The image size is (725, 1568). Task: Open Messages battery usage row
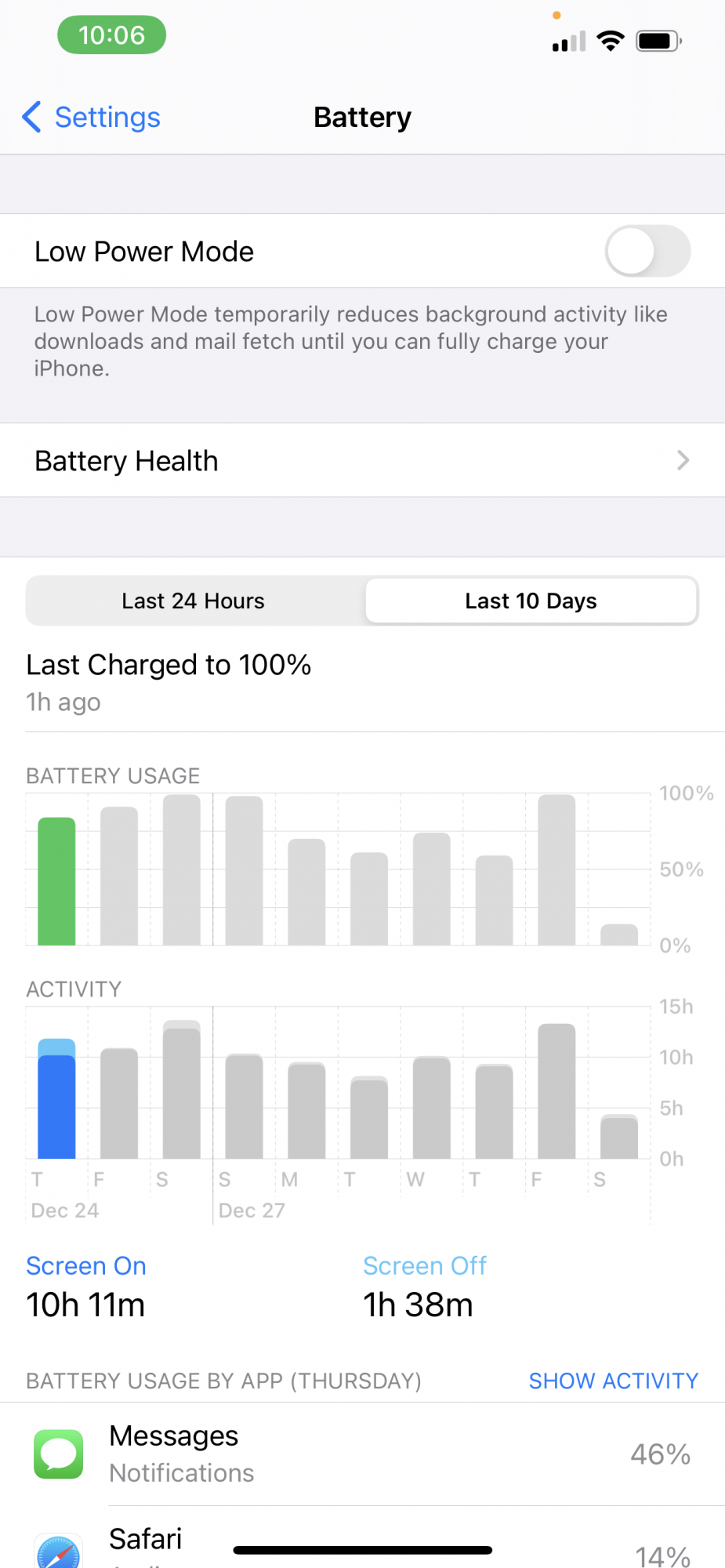(362, 1454)
